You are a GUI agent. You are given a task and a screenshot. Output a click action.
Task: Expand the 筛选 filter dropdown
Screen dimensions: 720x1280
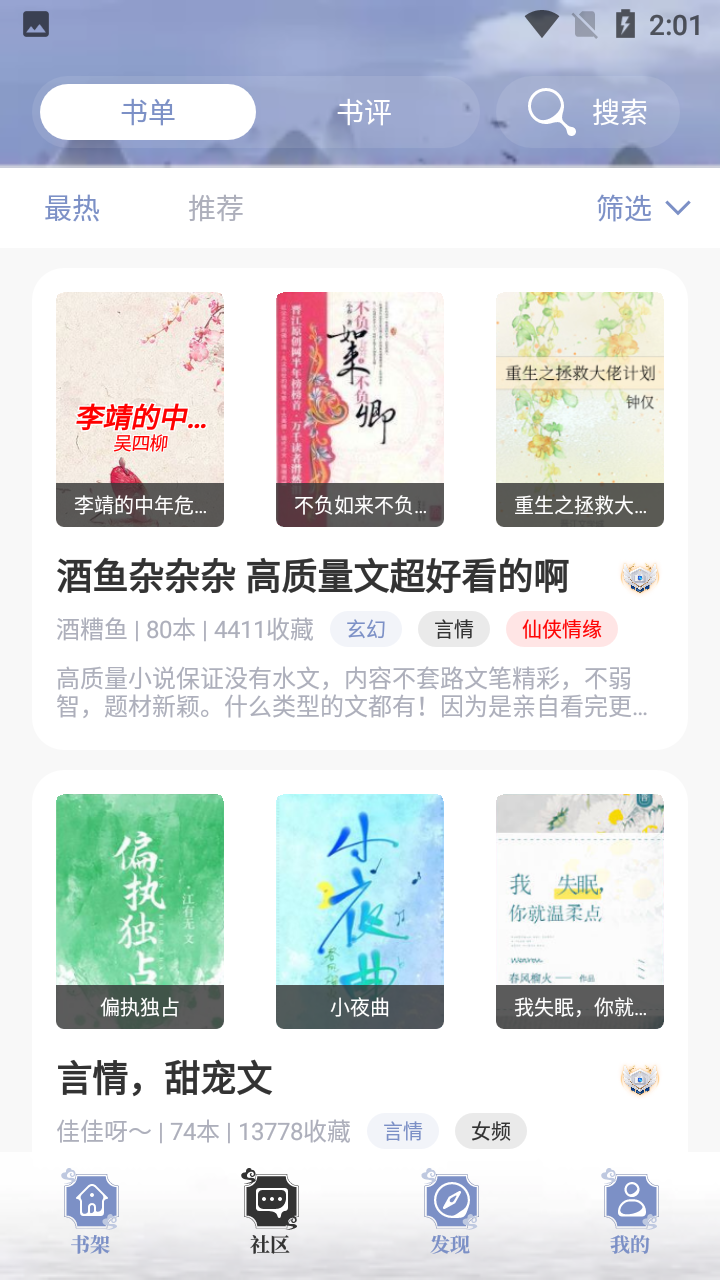point(642,208)
